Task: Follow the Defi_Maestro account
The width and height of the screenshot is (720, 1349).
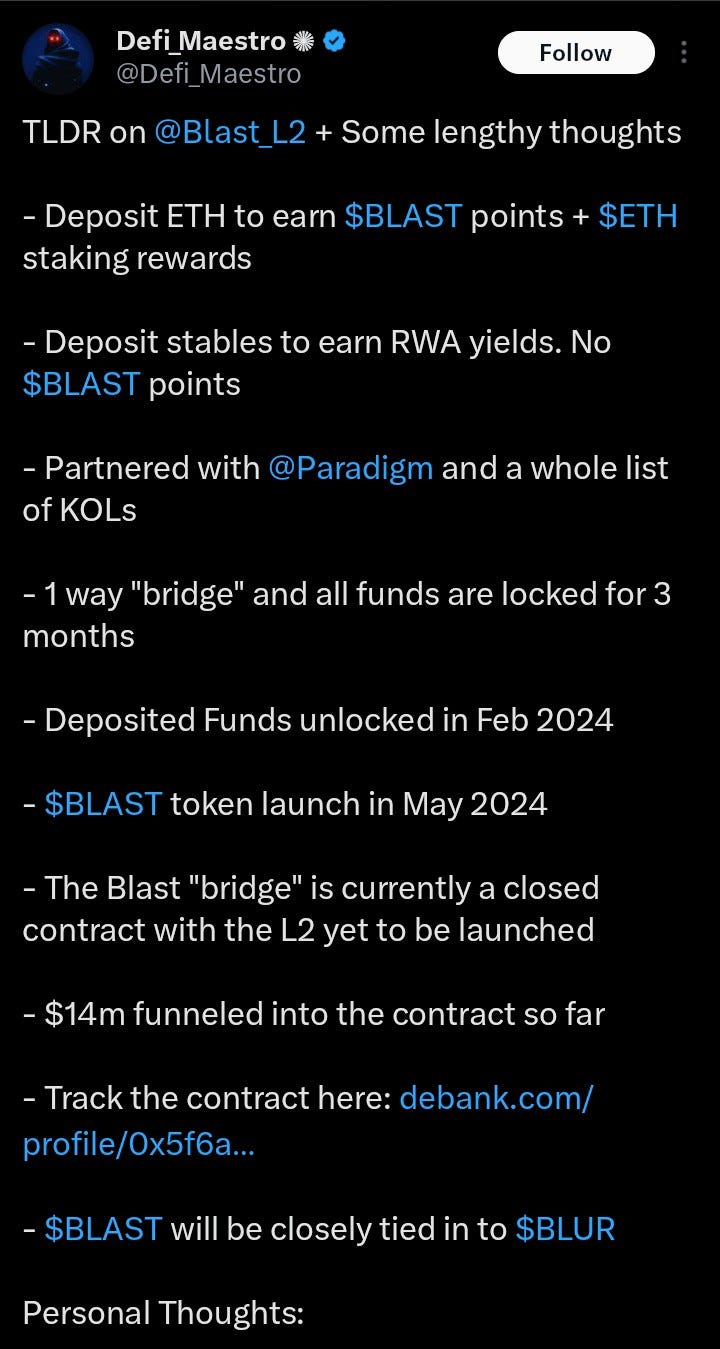Action: 576,52
